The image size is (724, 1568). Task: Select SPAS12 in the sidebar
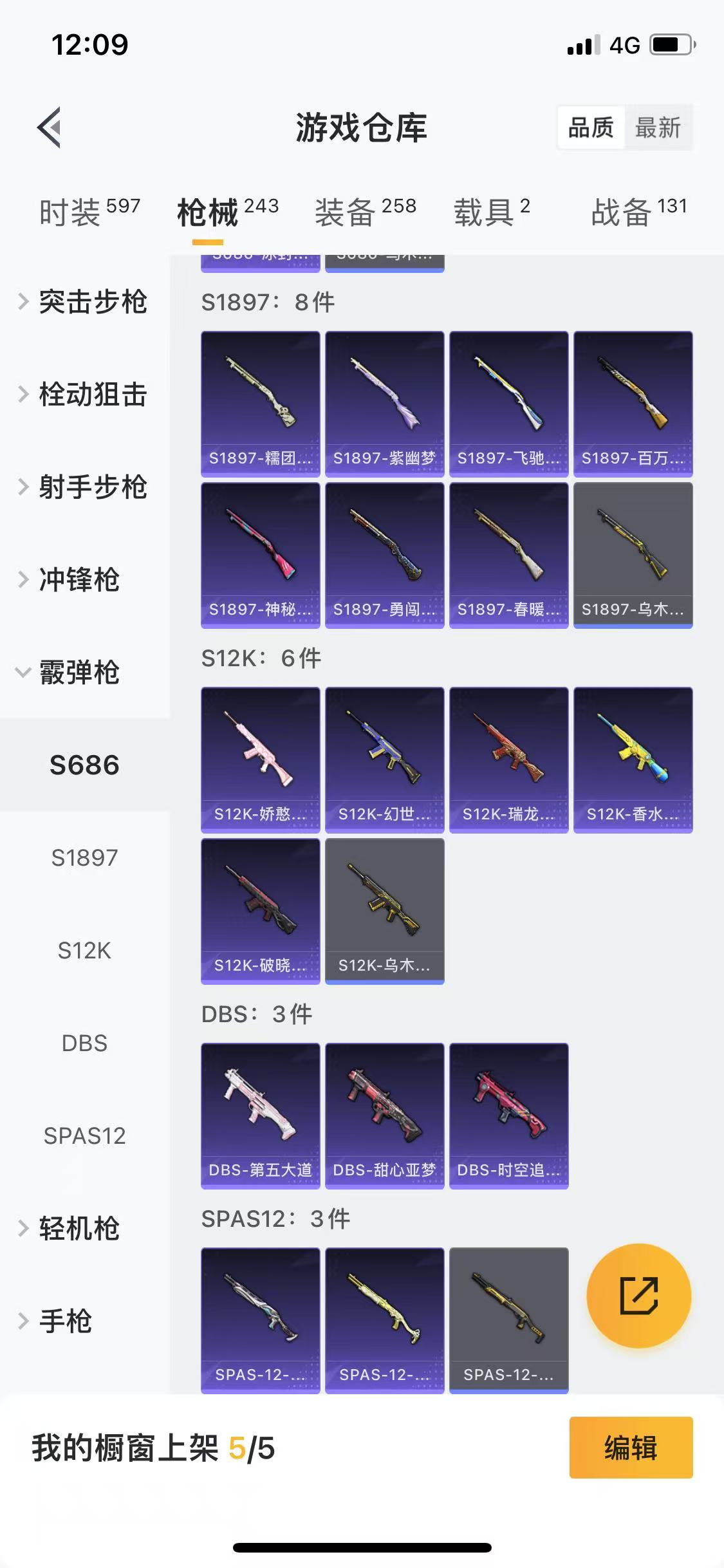(x=84, y=1135)
